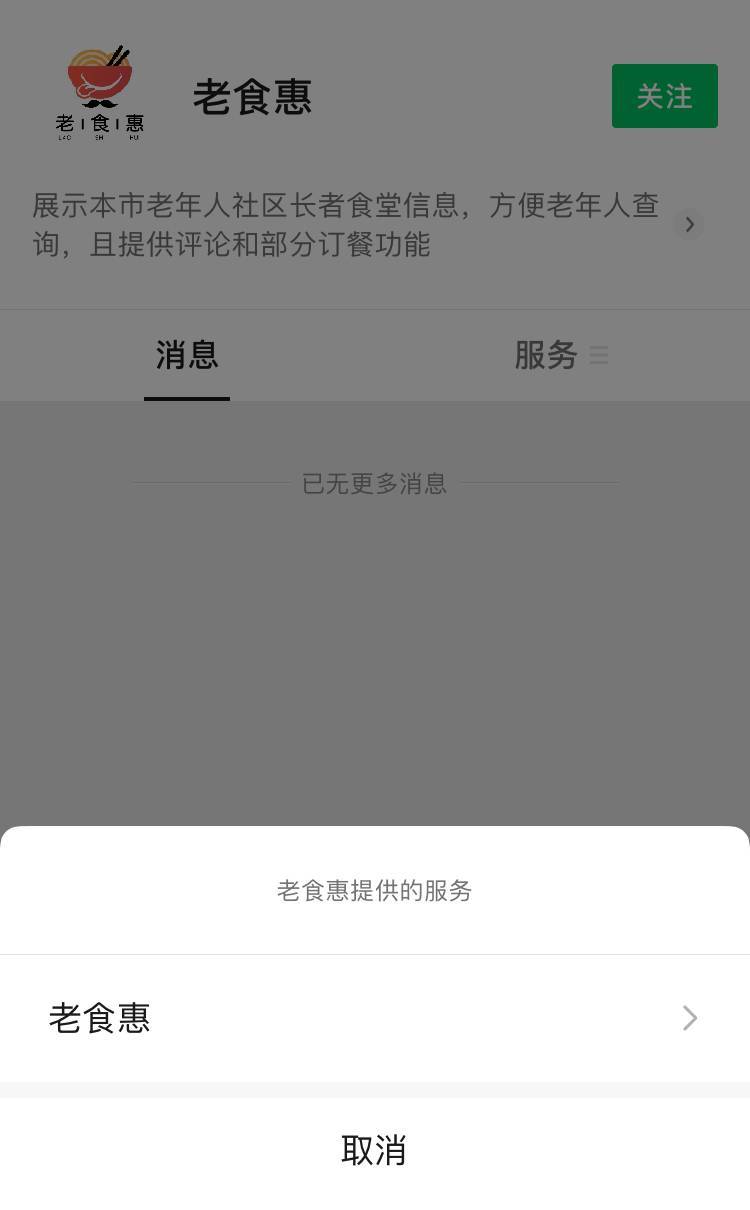The width and height of the screenshot is (750, 1210).
Task: Open the account profile via its avatar
Action: (100, 90)
